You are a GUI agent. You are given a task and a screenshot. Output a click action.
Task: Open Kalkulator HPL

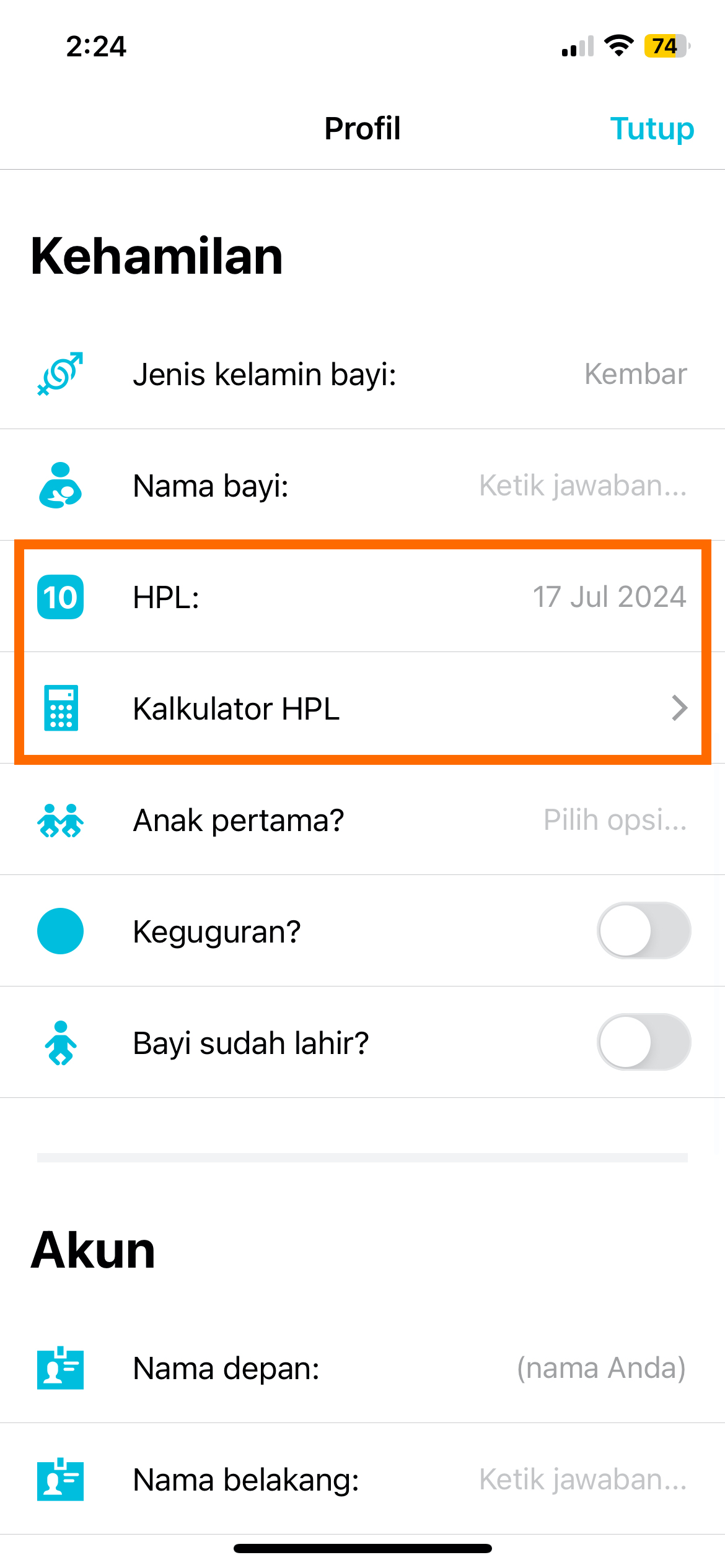click(362, 708)
